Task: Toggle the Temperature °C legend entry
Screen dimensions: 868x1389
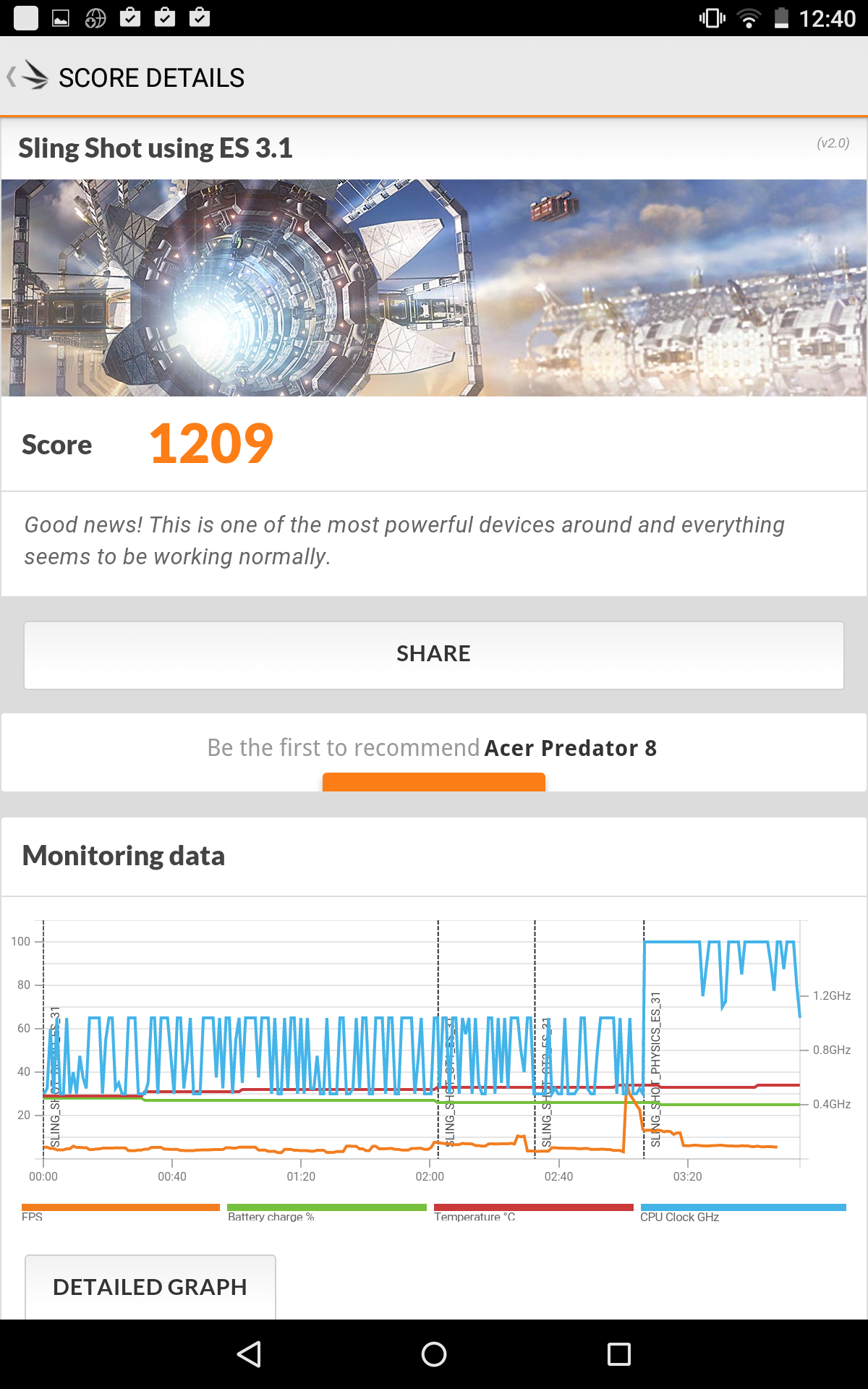Action: [533, 1207]
